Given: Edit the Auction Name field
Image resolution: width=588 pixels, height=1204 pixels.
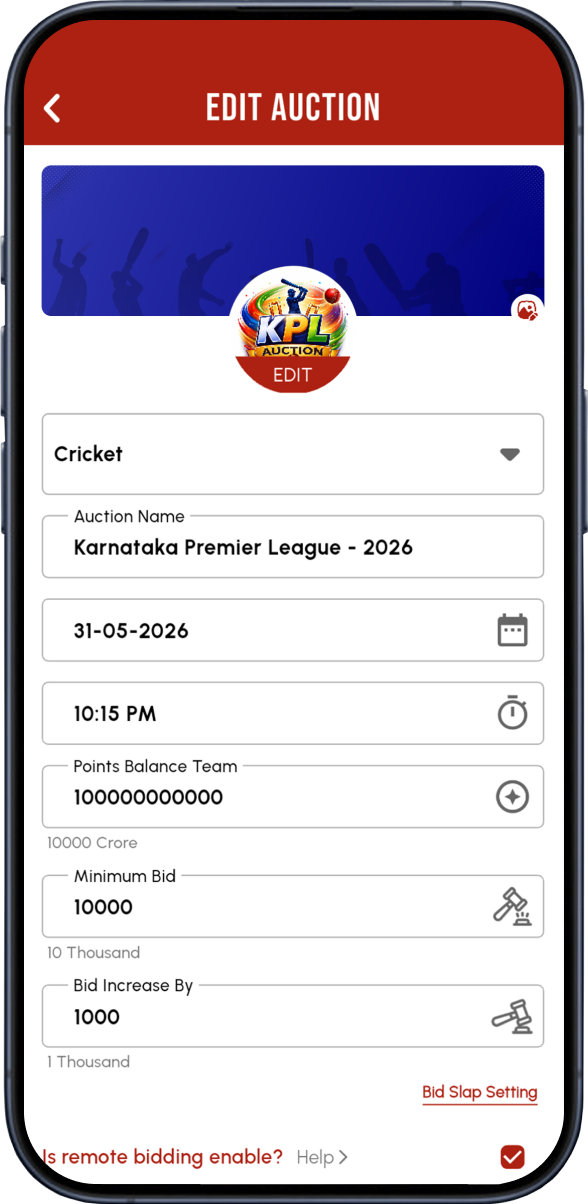Looking at the screenshot, I should coord(293,547).
